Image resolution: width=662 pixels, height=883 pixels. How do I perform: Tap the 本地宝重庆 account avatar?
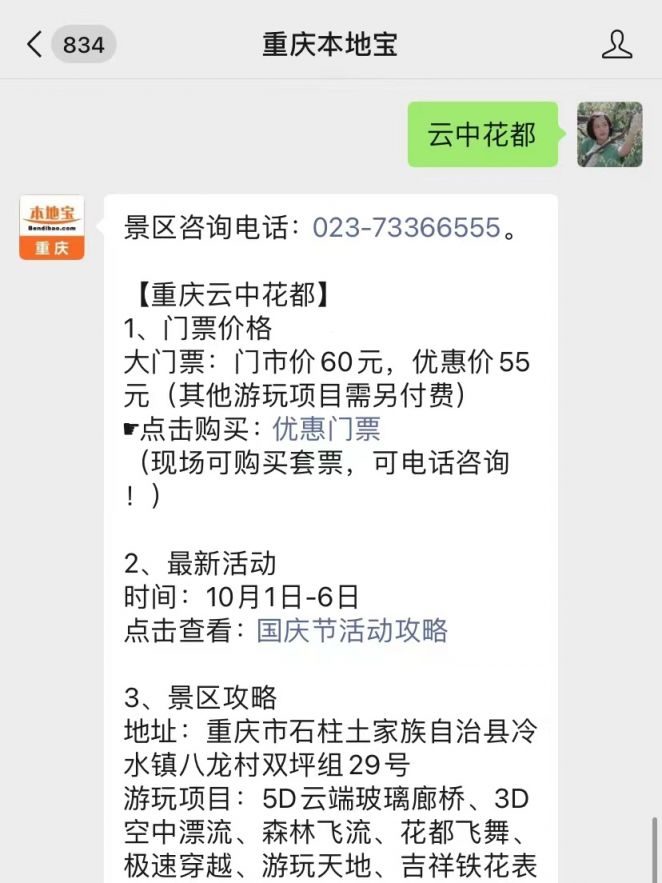coord(52,227)
